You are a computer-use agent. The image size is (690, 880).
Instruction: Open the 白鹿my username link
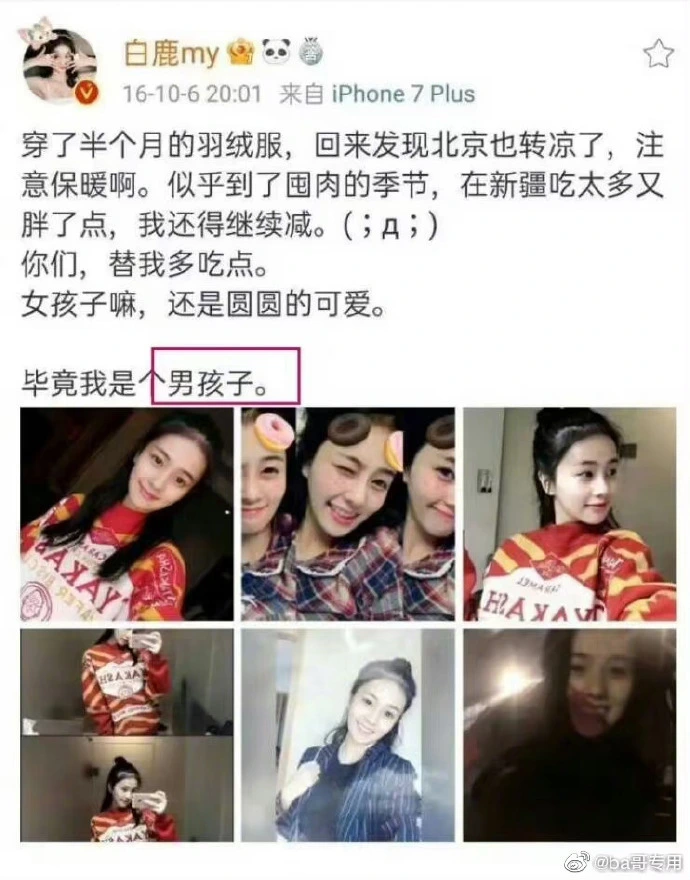(x=170, y=52)
